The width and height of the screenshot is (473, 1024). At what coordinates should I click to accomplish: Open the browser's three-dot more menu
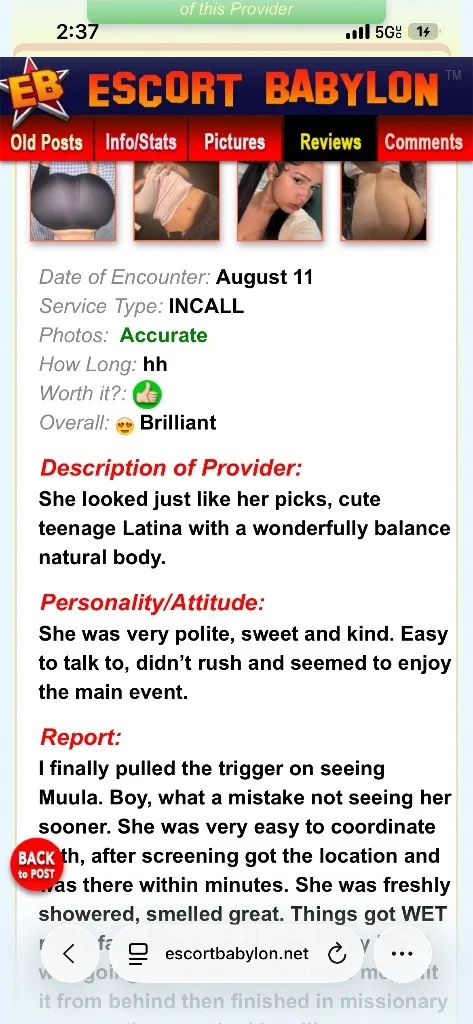point(402,954)
